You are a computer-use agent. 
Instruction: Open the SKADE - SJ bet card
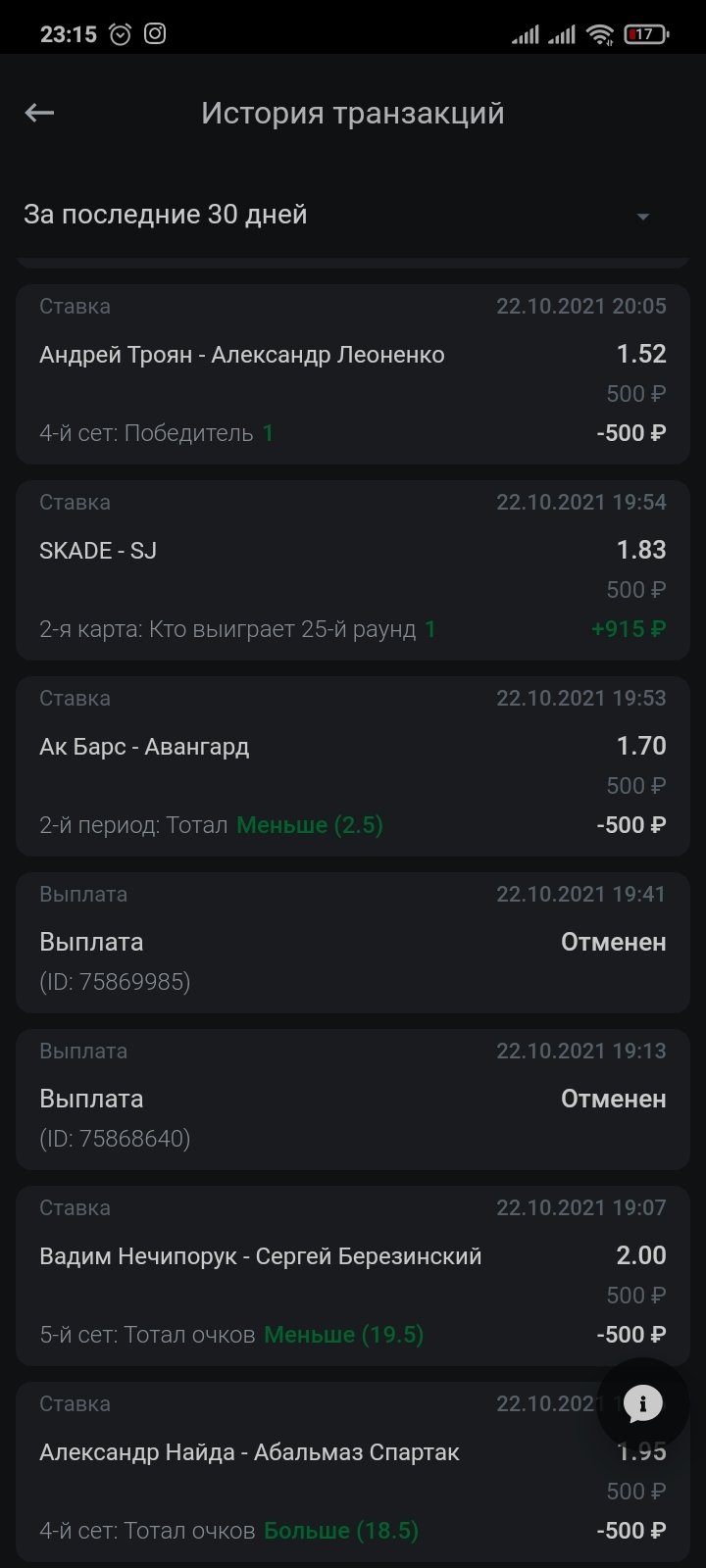point(353,570)
